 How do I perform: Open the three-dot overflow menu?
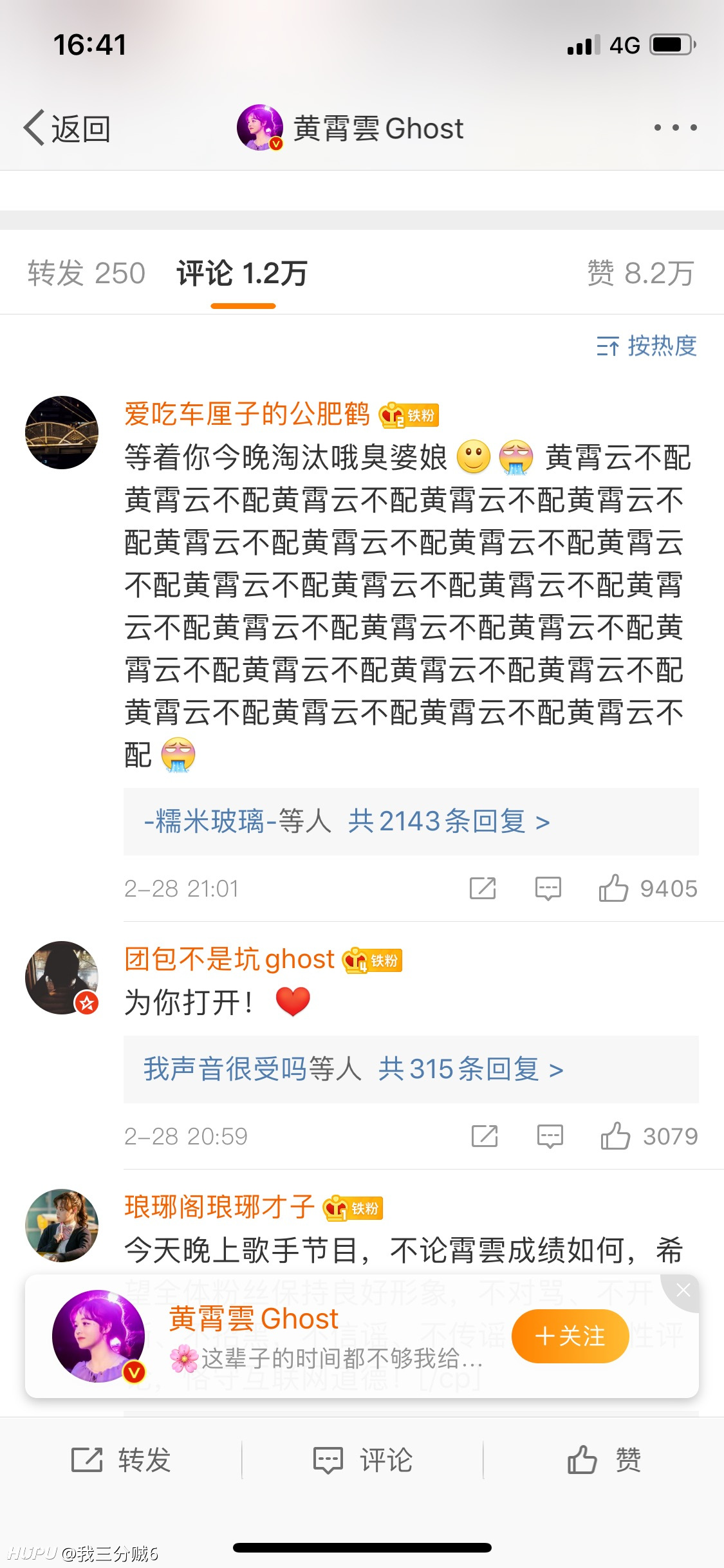tap(675, 127)
